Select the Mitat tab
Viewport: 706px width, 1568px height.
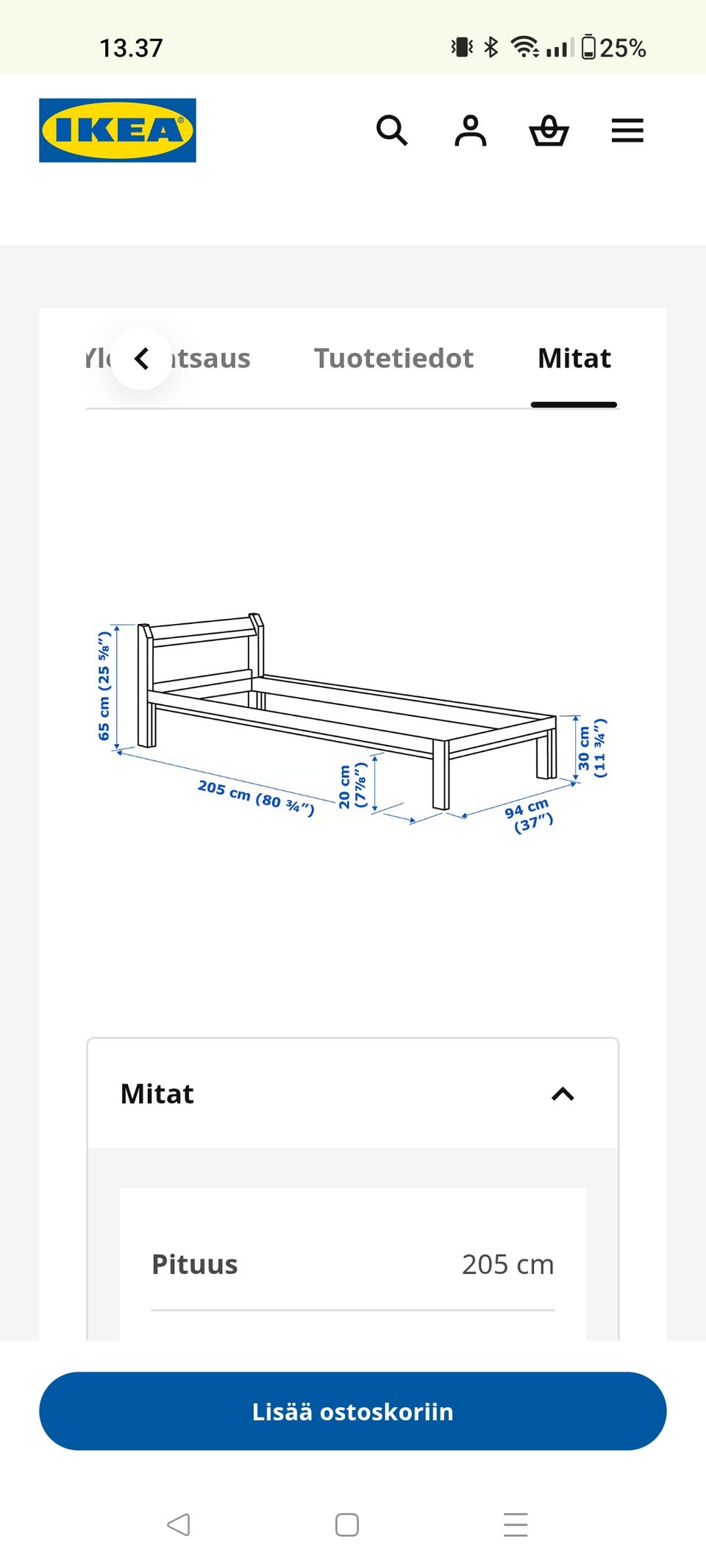click(x=574, y=359)
